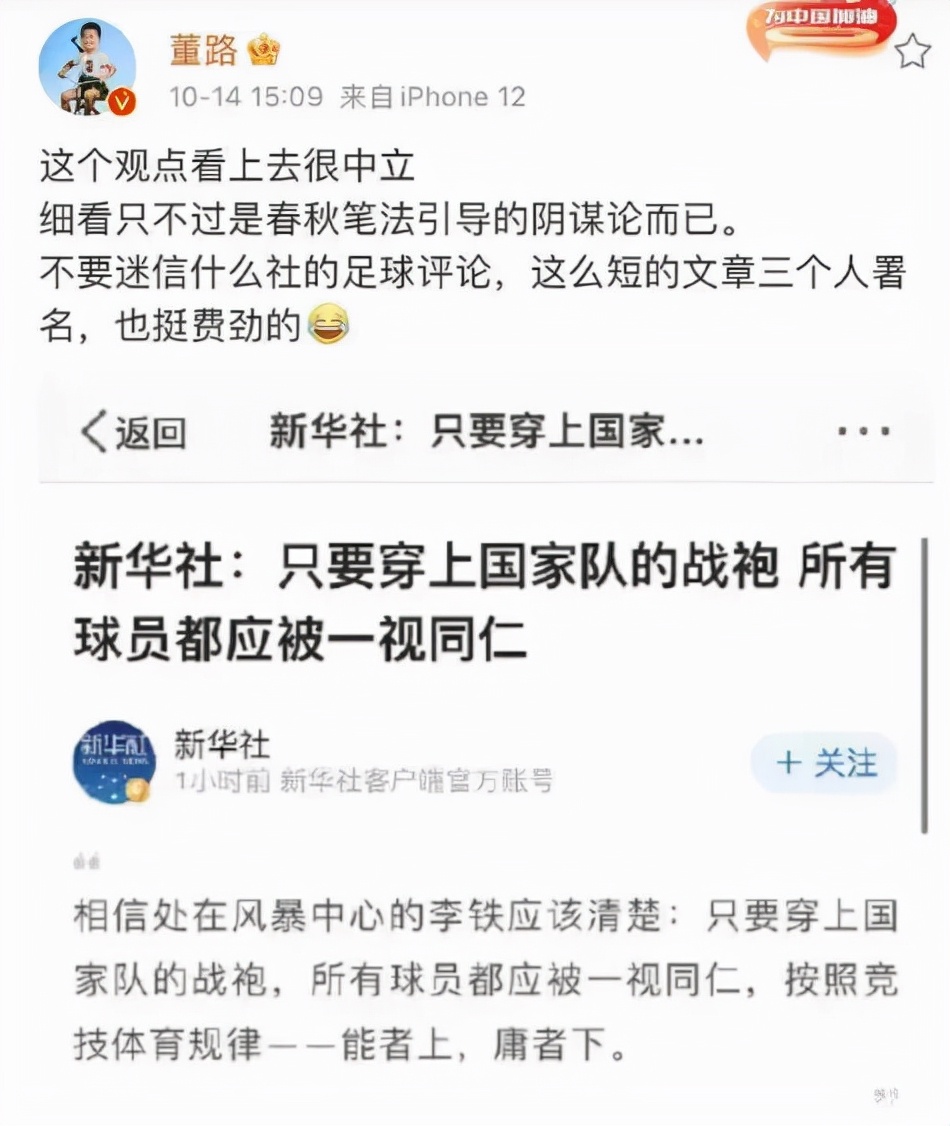Tap the back arrow next to 返回
Viewport: 950px width, 1126px height.
(x=93, y=432)
